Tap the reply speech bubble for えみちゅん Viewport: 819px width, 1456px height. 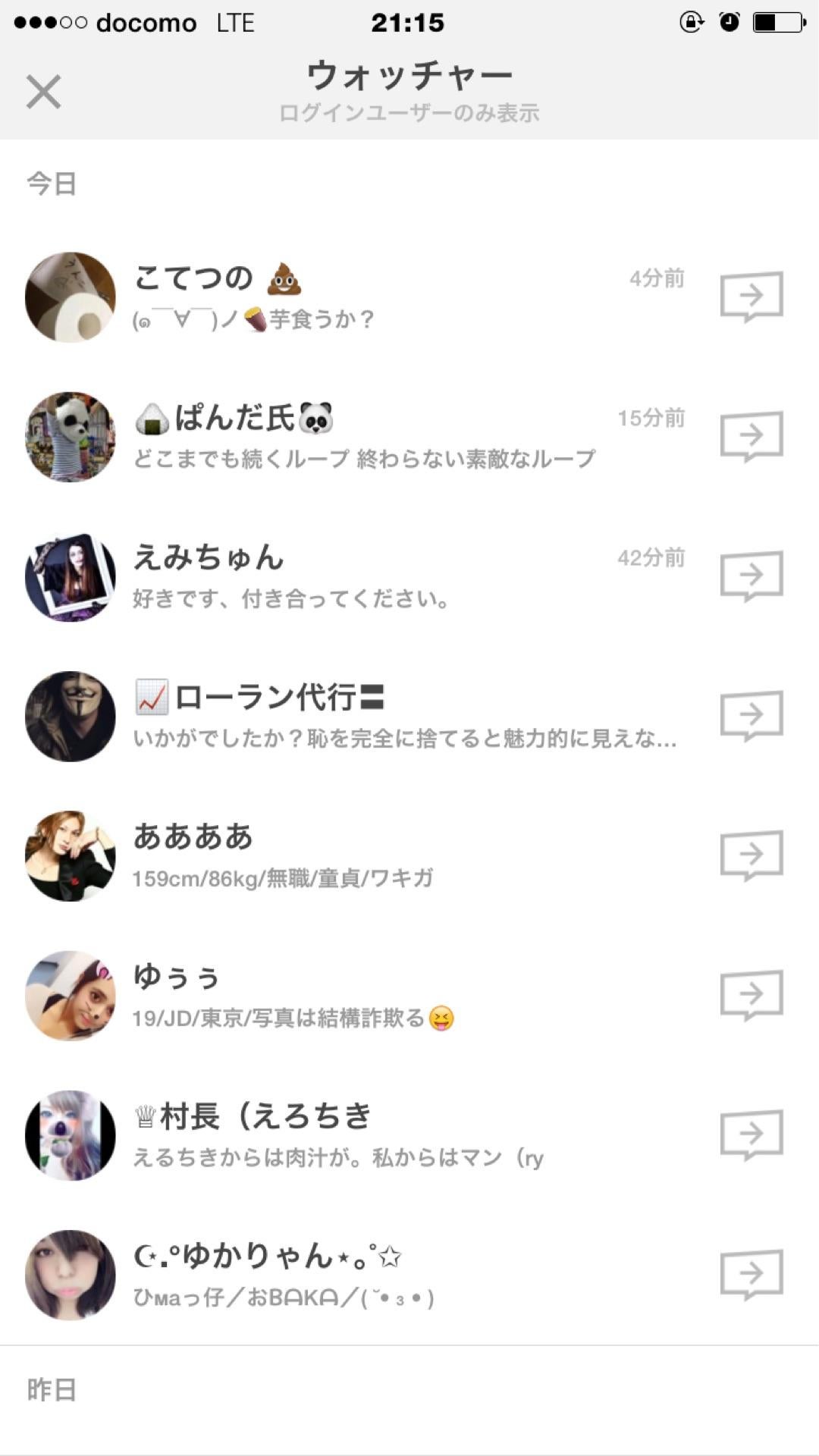click(753, 575)
